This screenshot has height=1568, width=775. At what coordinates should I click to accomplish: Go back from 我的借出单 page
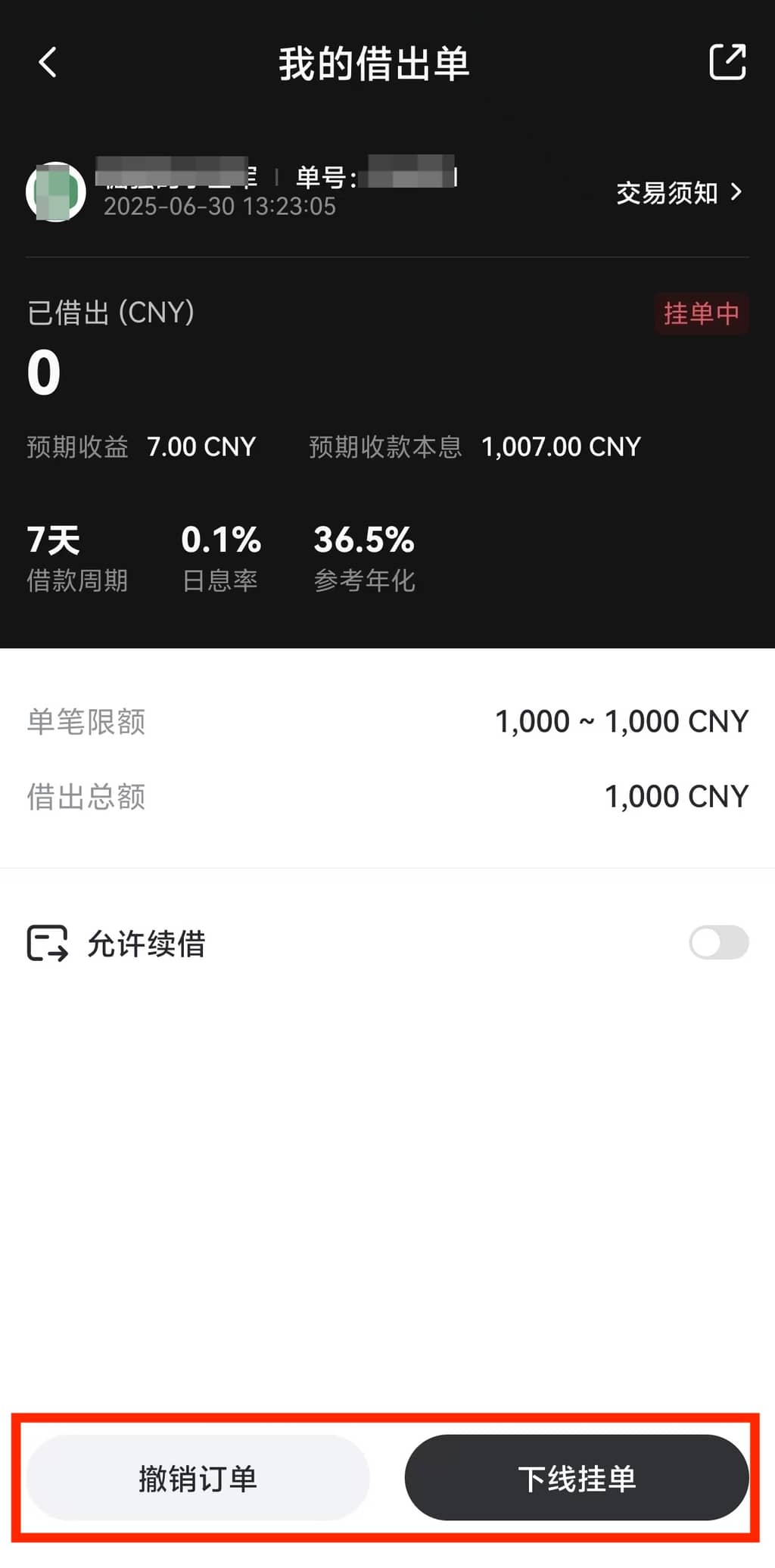click(x=48, y=63)
